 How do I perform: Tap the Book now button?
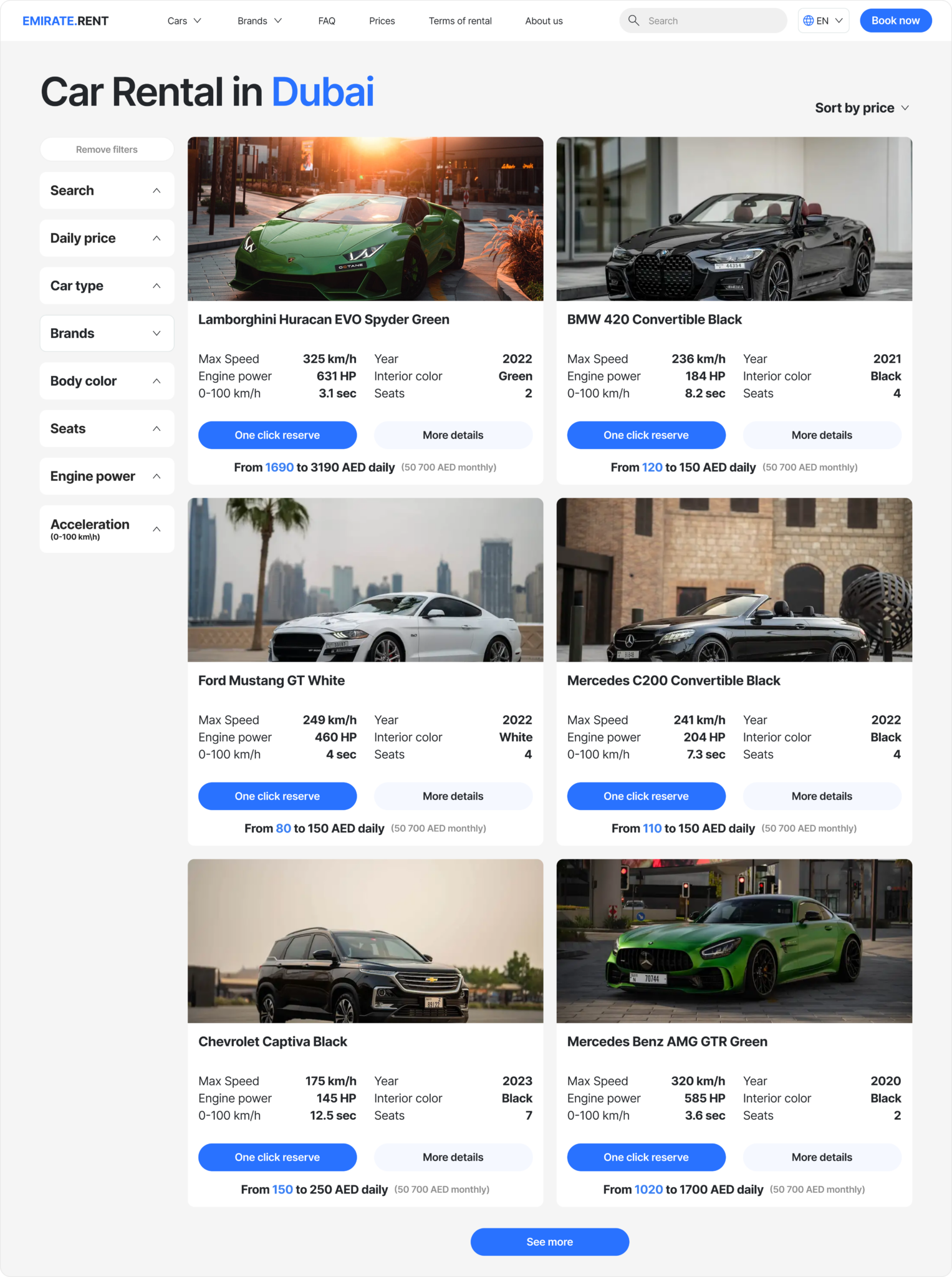click(x=895, y=21)
